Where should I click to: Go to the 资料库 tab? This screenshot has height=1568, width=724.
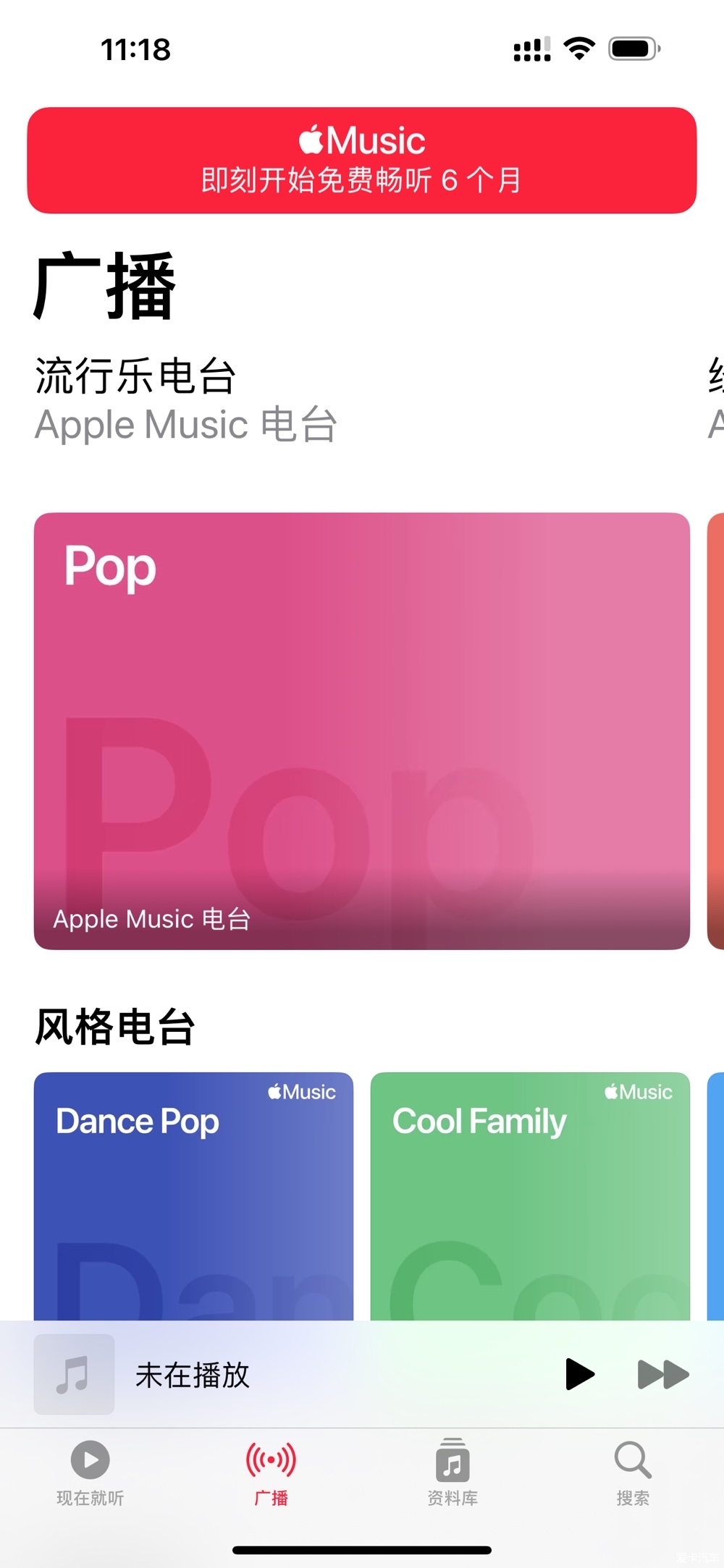coord(452,1472)
